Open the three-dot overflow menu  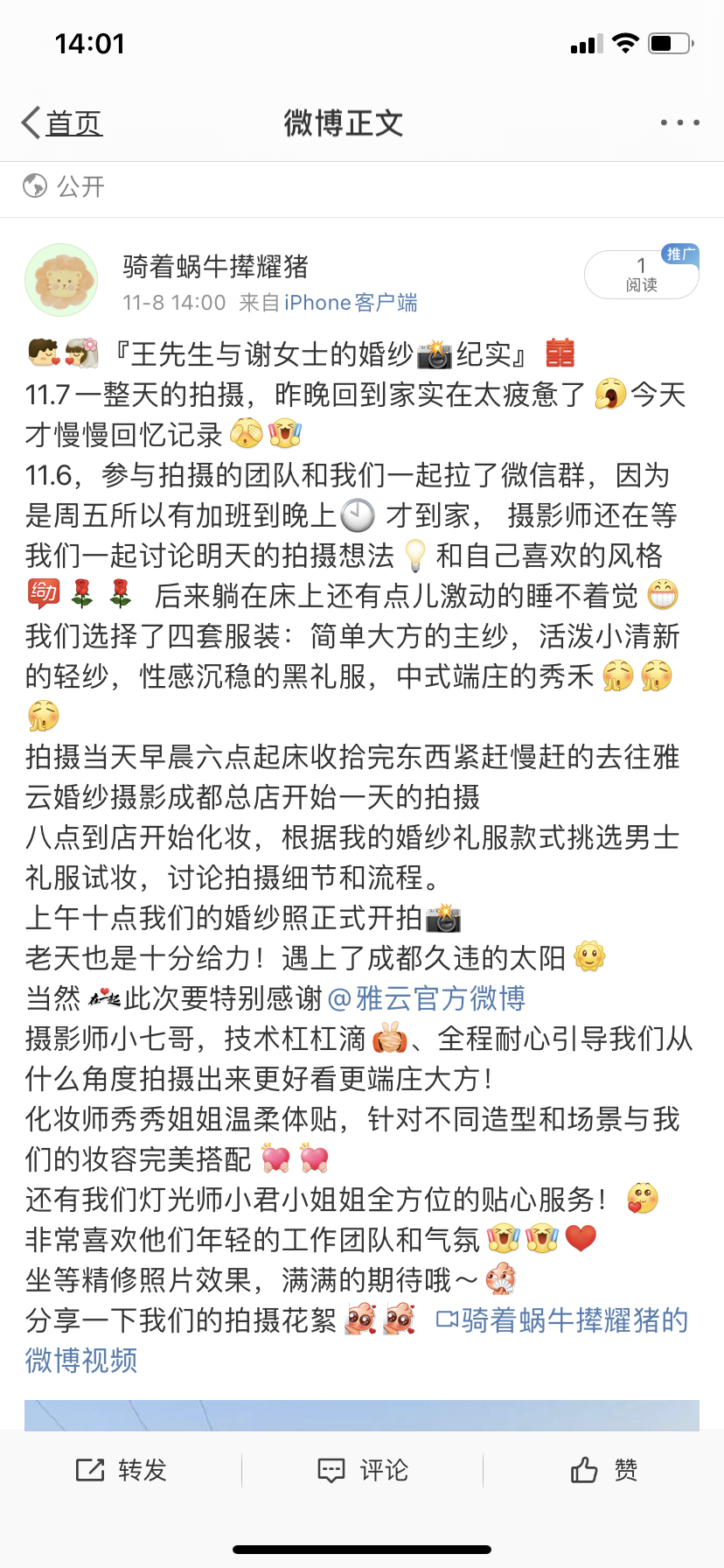tap(679, 122)
